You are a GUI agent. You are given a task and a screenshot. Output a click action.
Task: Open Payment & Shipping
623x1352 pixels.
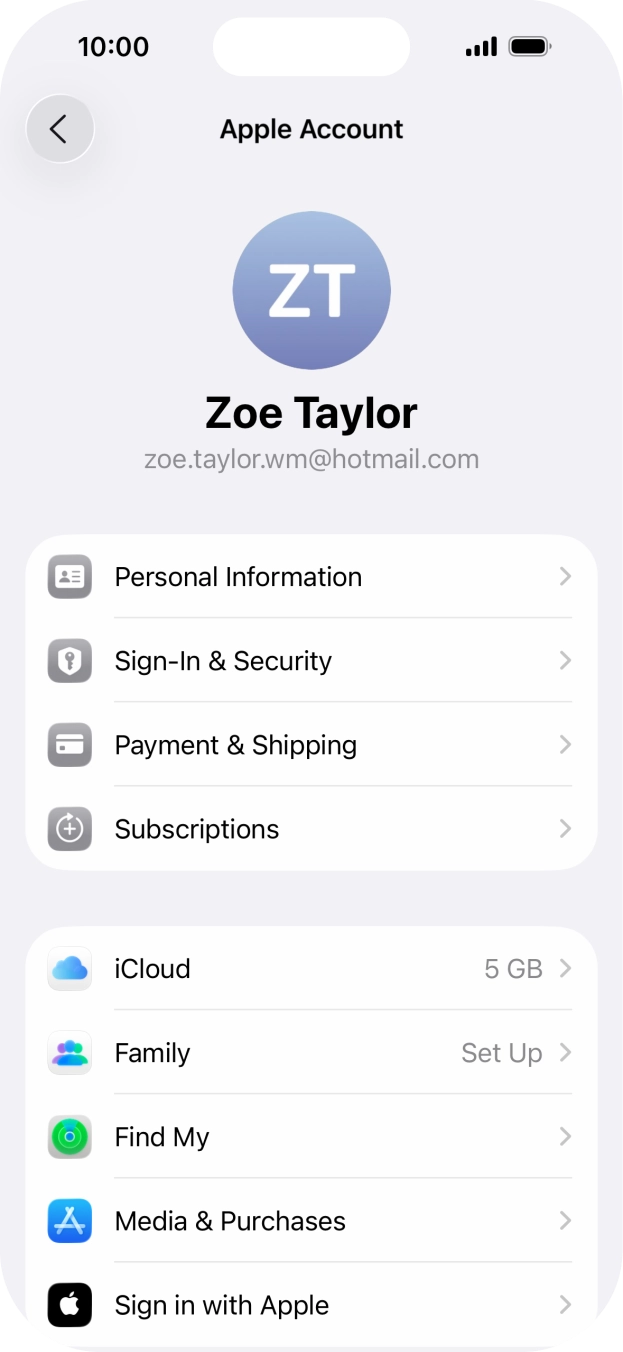click(x=311, y=745)
